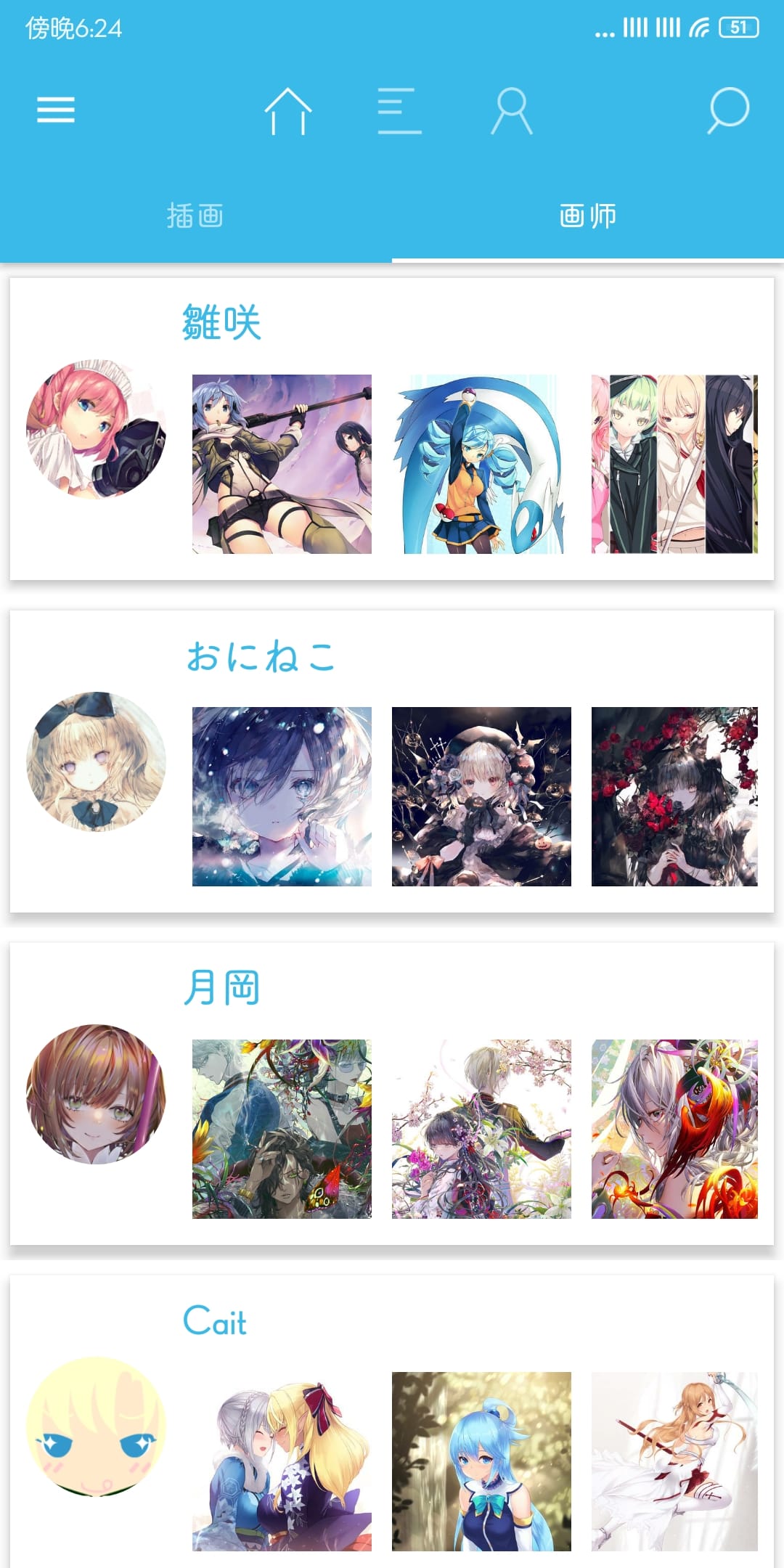
Task: Go to the home icon tab
Action: 288,112
